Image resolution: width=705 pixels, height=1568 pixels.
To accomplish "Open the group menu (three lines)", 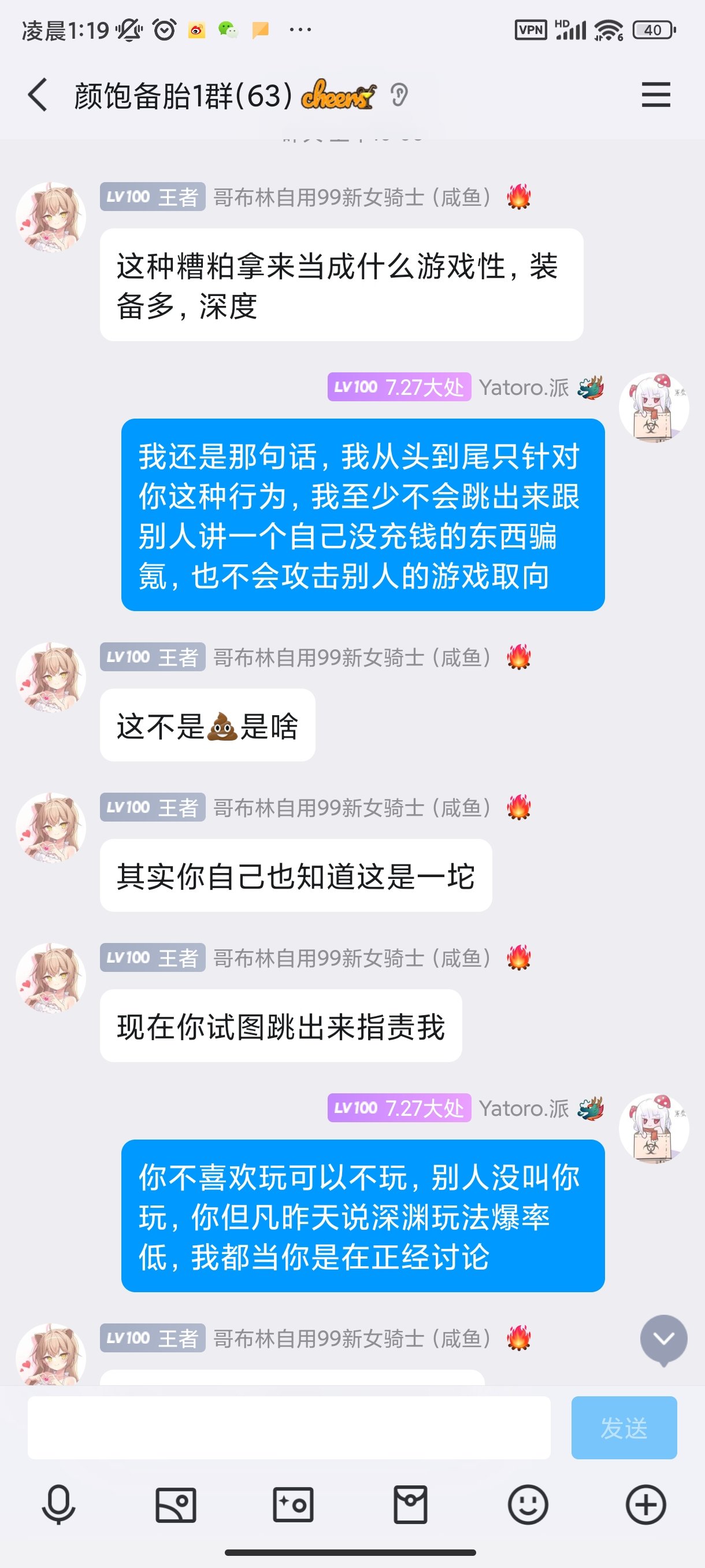I will [655, 95].
